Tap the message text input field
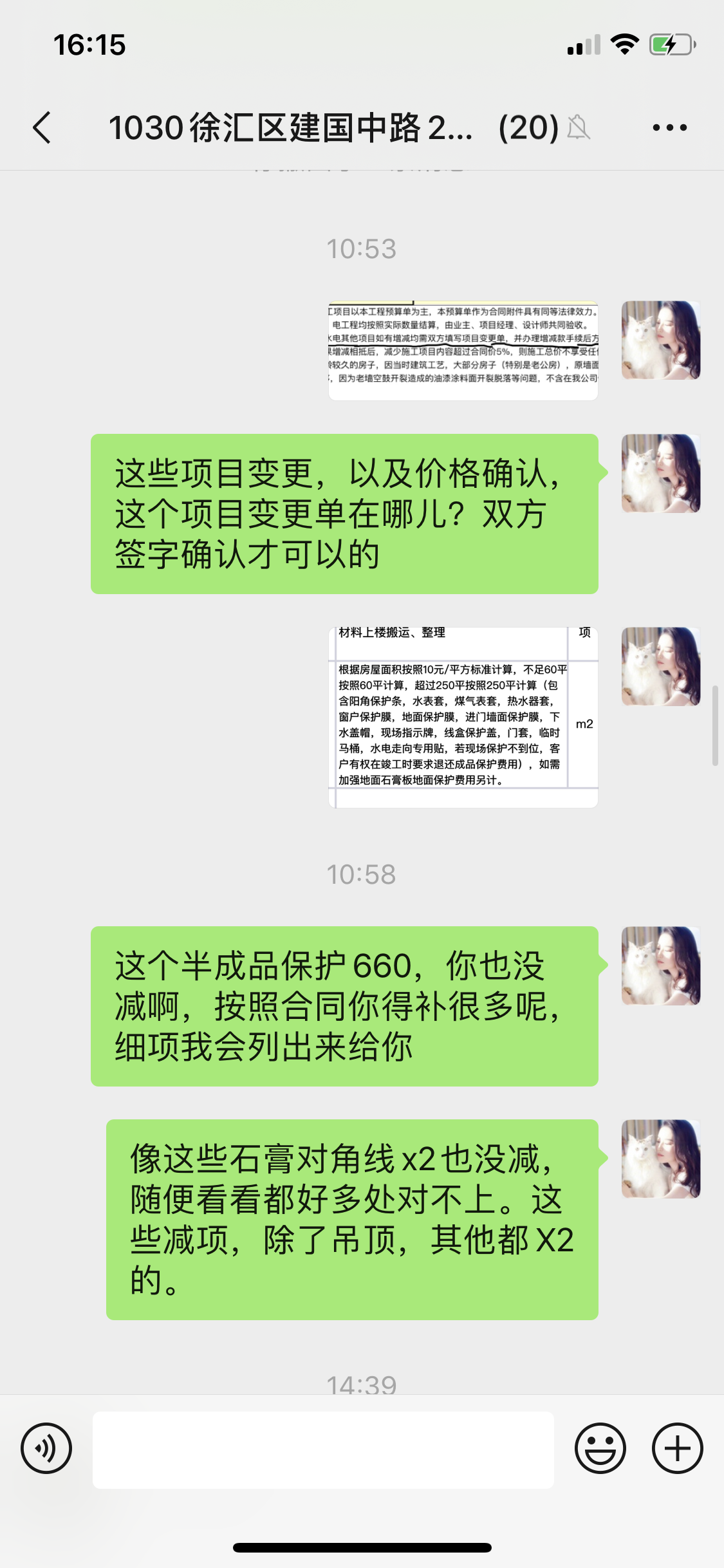The width and height of the screenshot is (724, 1568). coord(323,1450)
